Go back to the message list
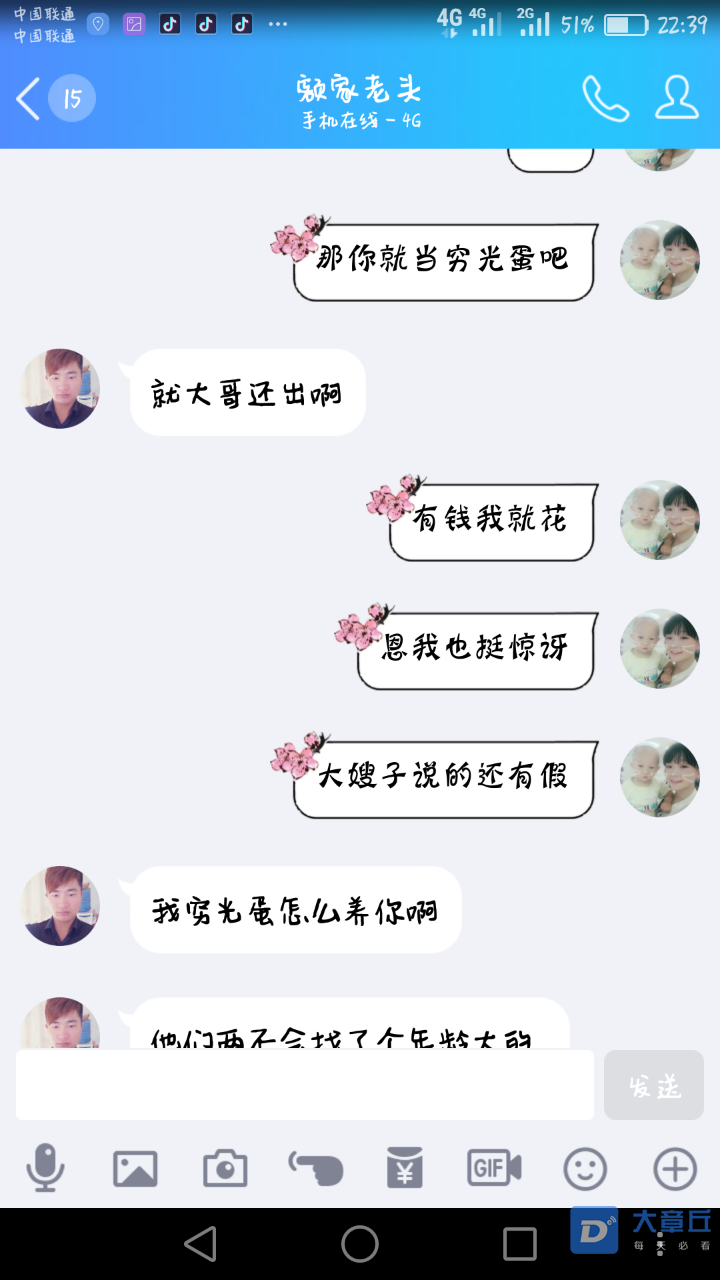The width and height of the screenshot is (720, 1280). tap(30, 99)
